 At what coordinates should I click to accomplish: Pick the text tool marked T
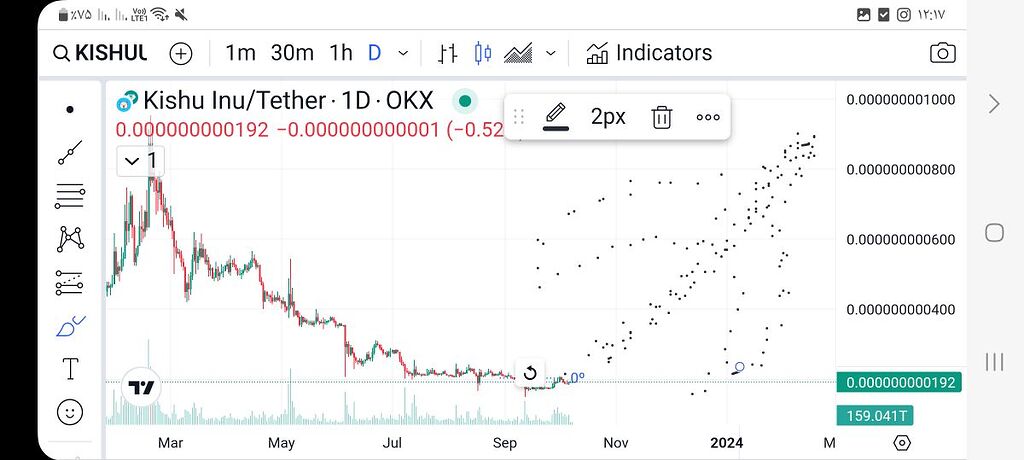point(70,368)
